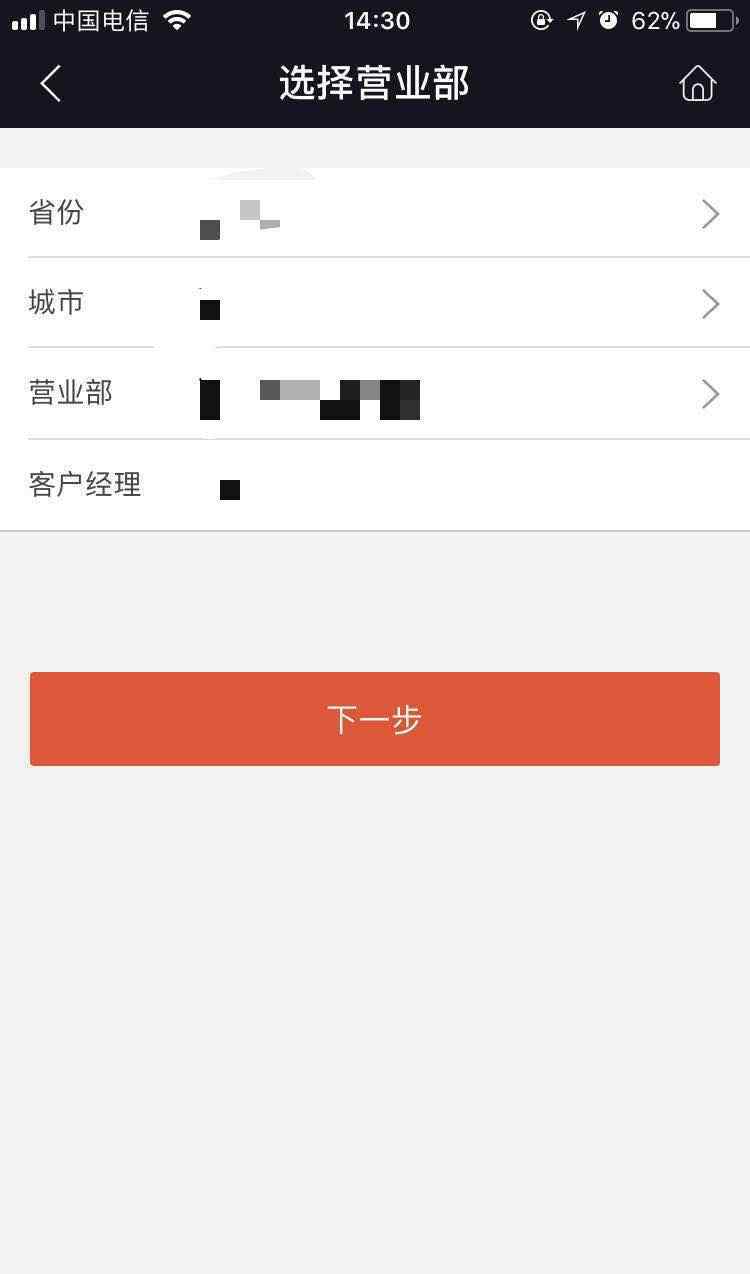Continue with the 下一步 button
The width and height of the screenshot is (750, 1274).
point(375,719)
